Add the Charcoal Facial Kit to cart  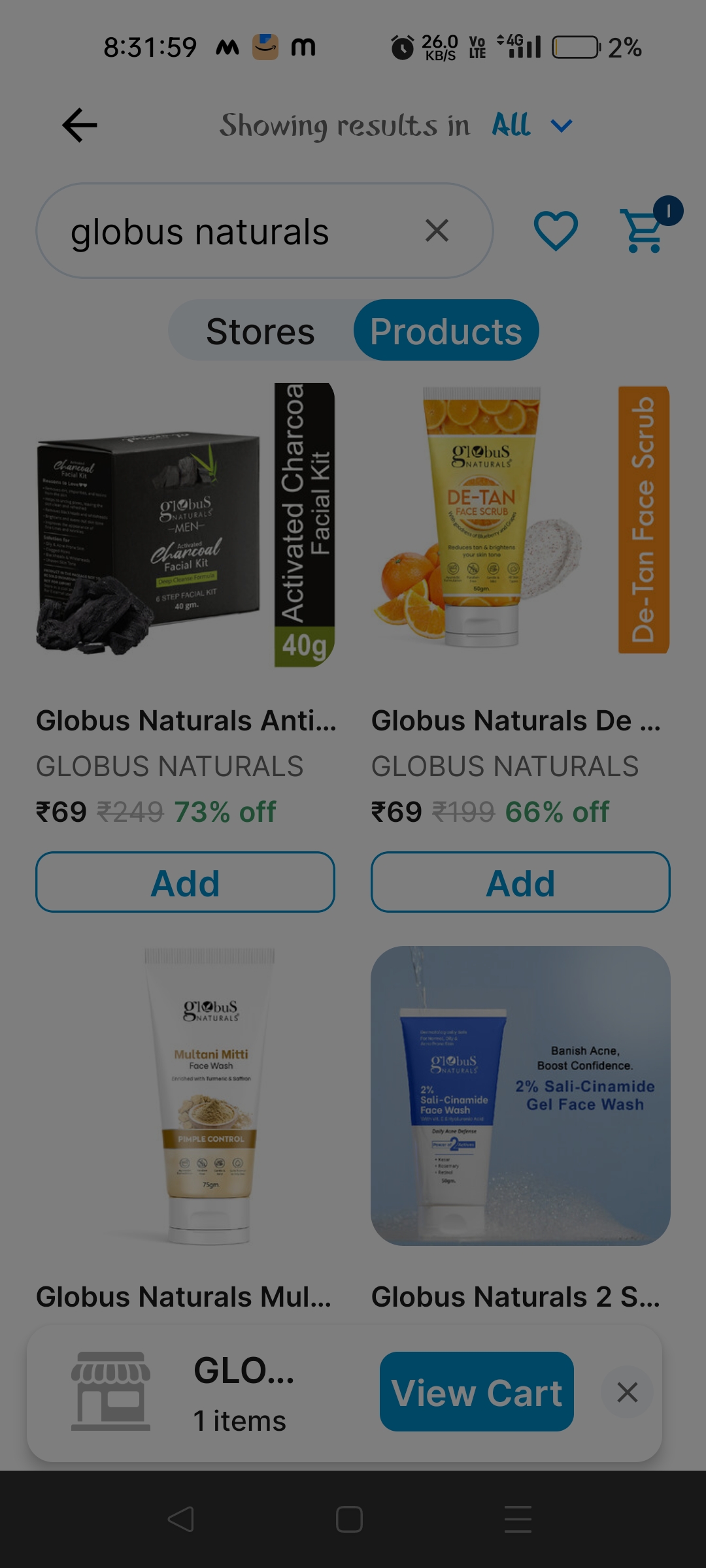pyautogui.click(x=186, y=883)
